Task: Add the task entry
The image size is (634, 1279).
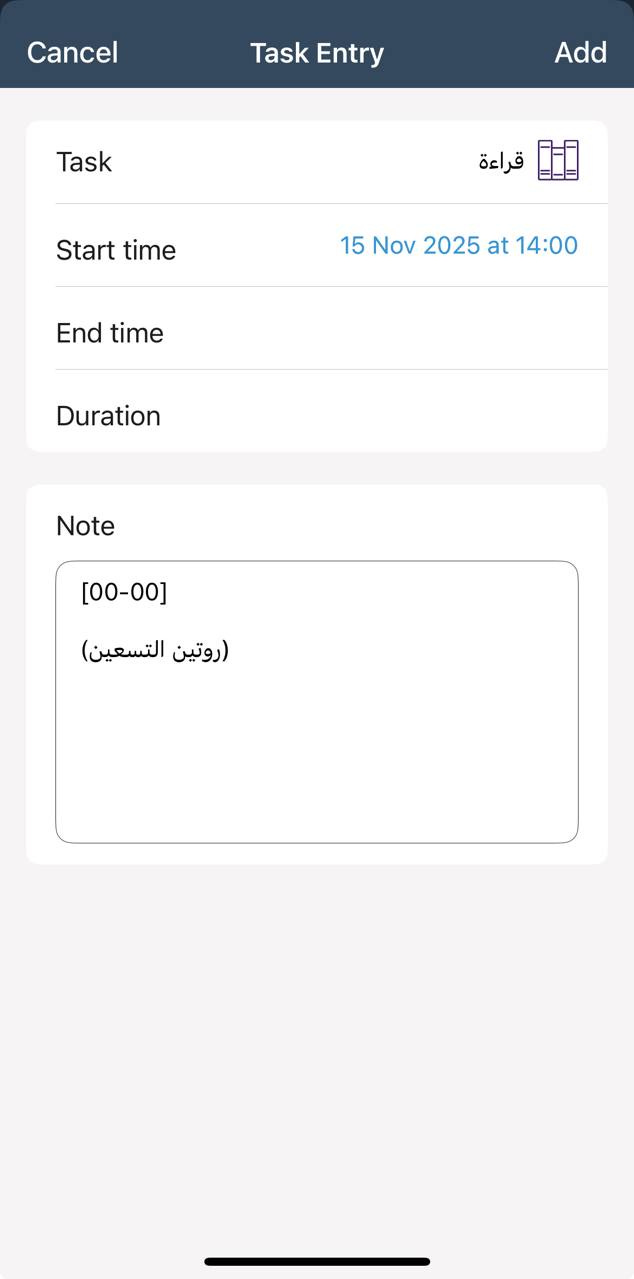Action: click(x=580, y=52)
